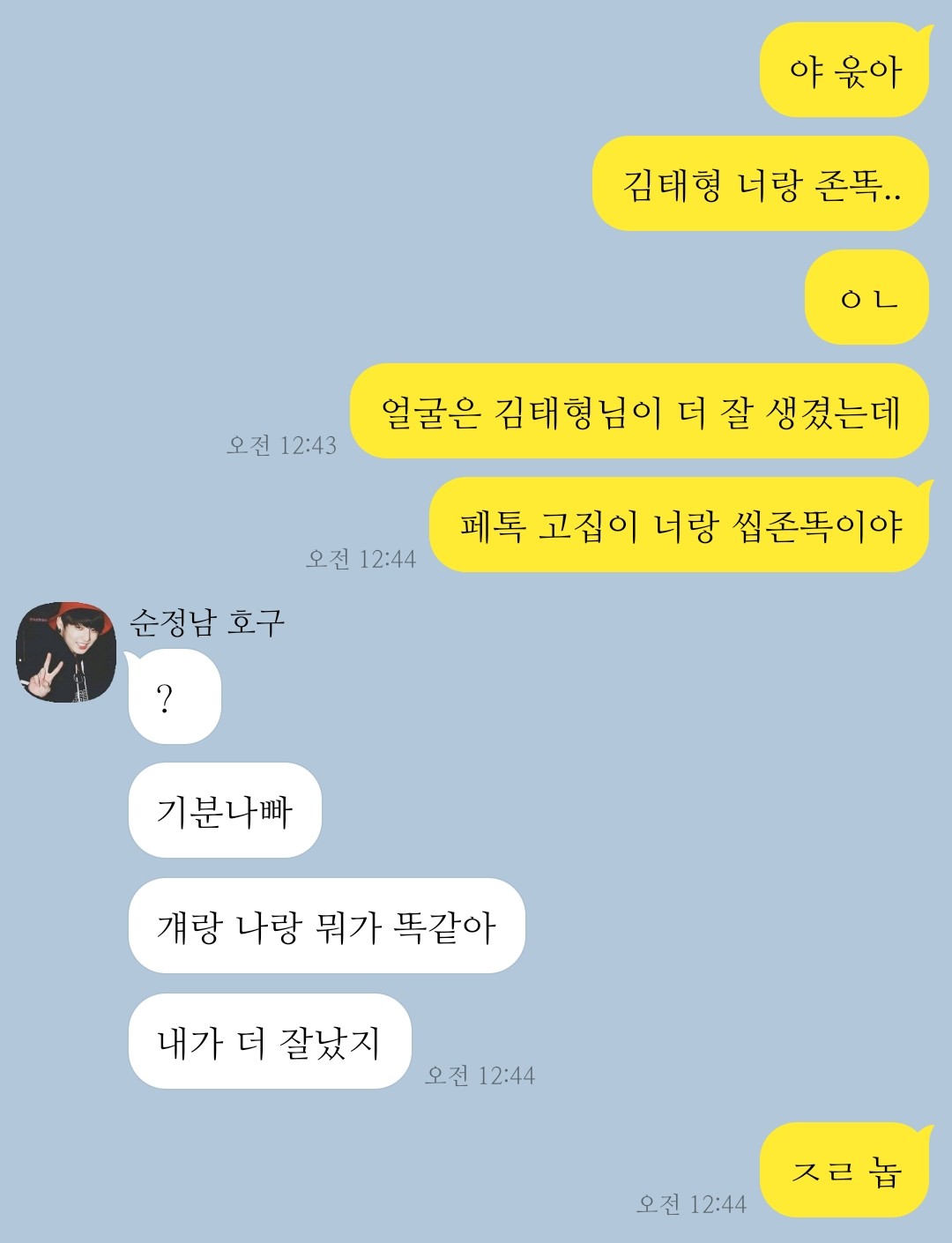Open 순정남 호구's profile picture
The height and width of the screenshot is (1243, 952).
pos(66,652)
